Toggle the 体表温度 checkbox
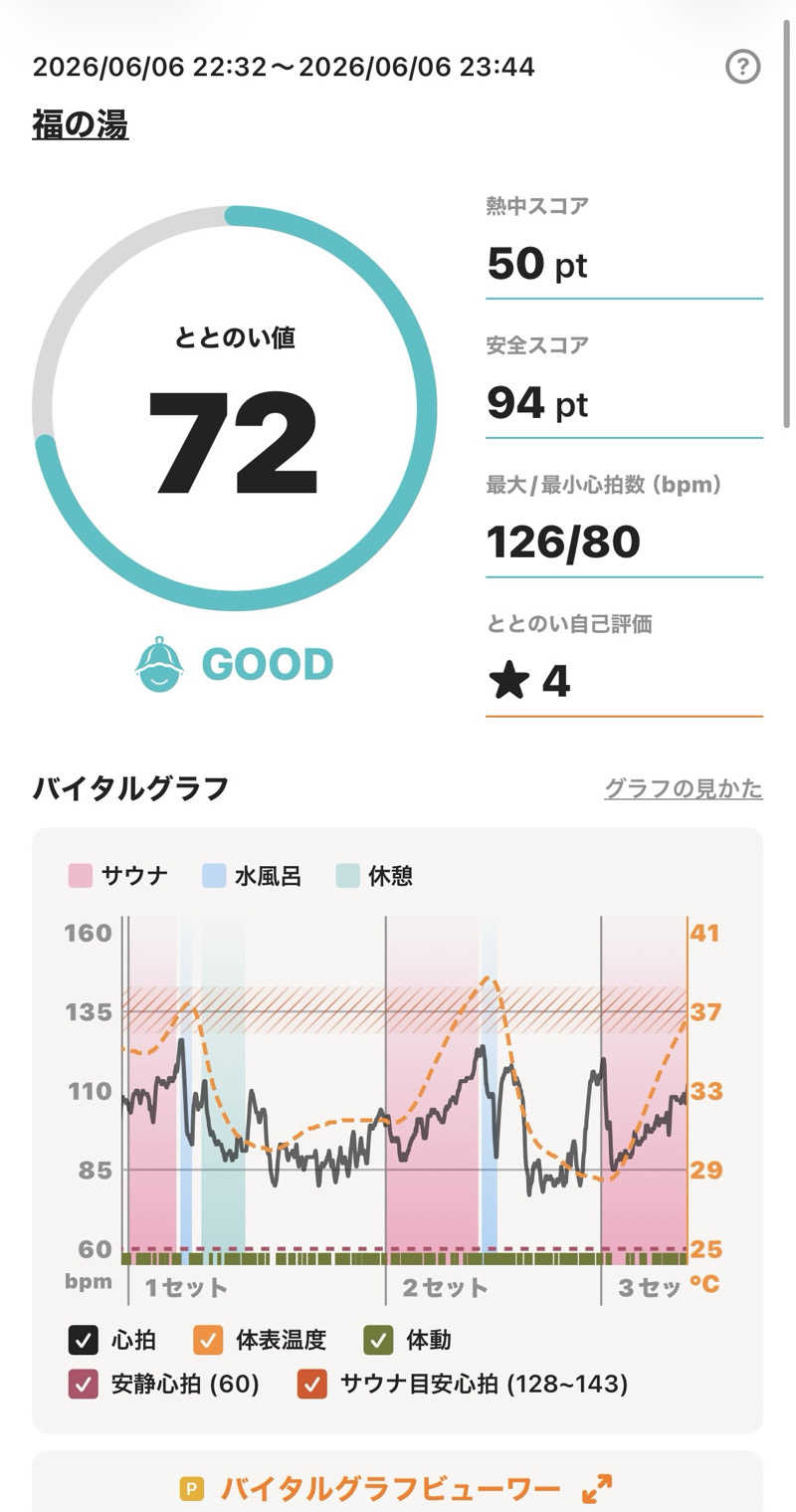Viewport: 796px width, 1512px height. pyautogui.click(x=208, y=1340)
